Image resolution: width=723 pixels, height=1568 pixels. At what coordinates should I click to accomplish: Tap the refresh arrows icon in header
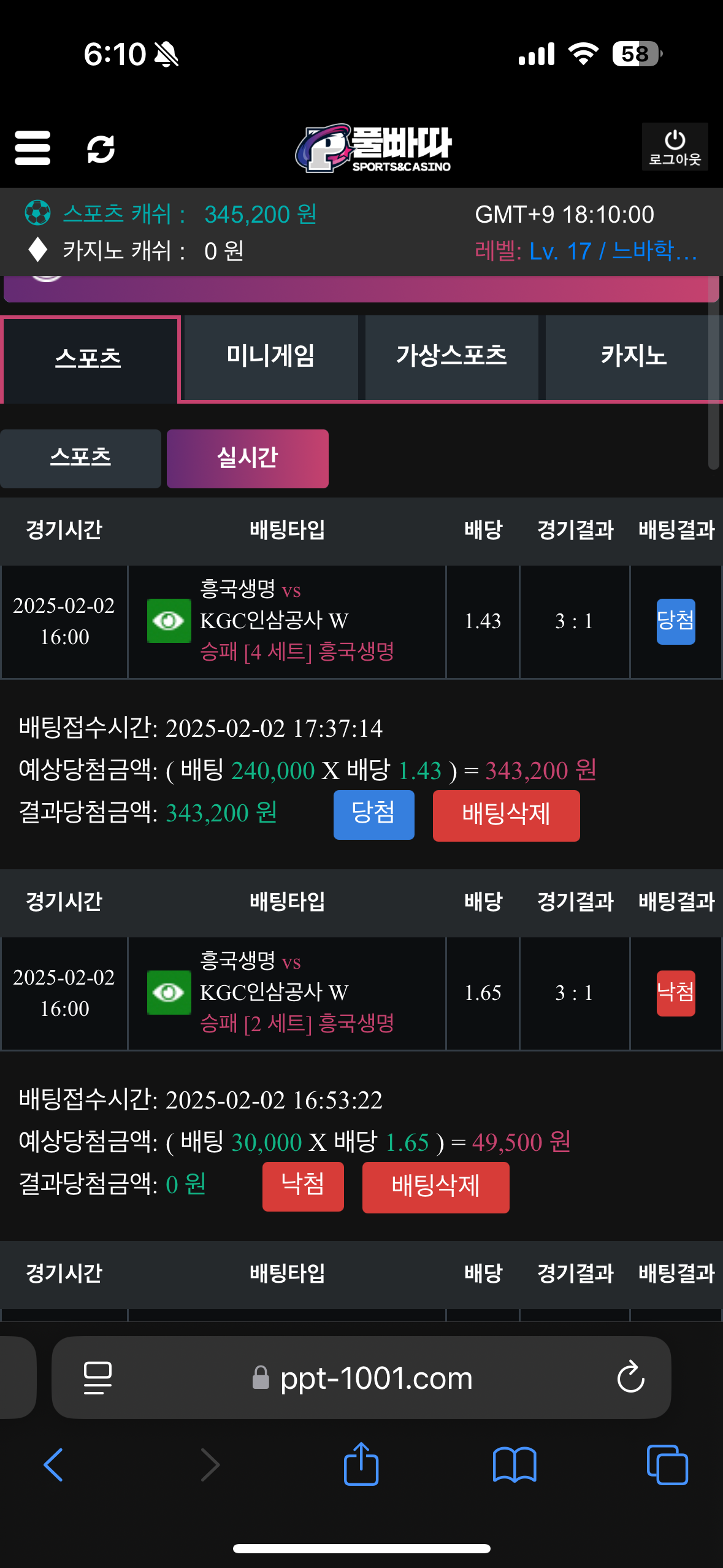tap(101, 148)
